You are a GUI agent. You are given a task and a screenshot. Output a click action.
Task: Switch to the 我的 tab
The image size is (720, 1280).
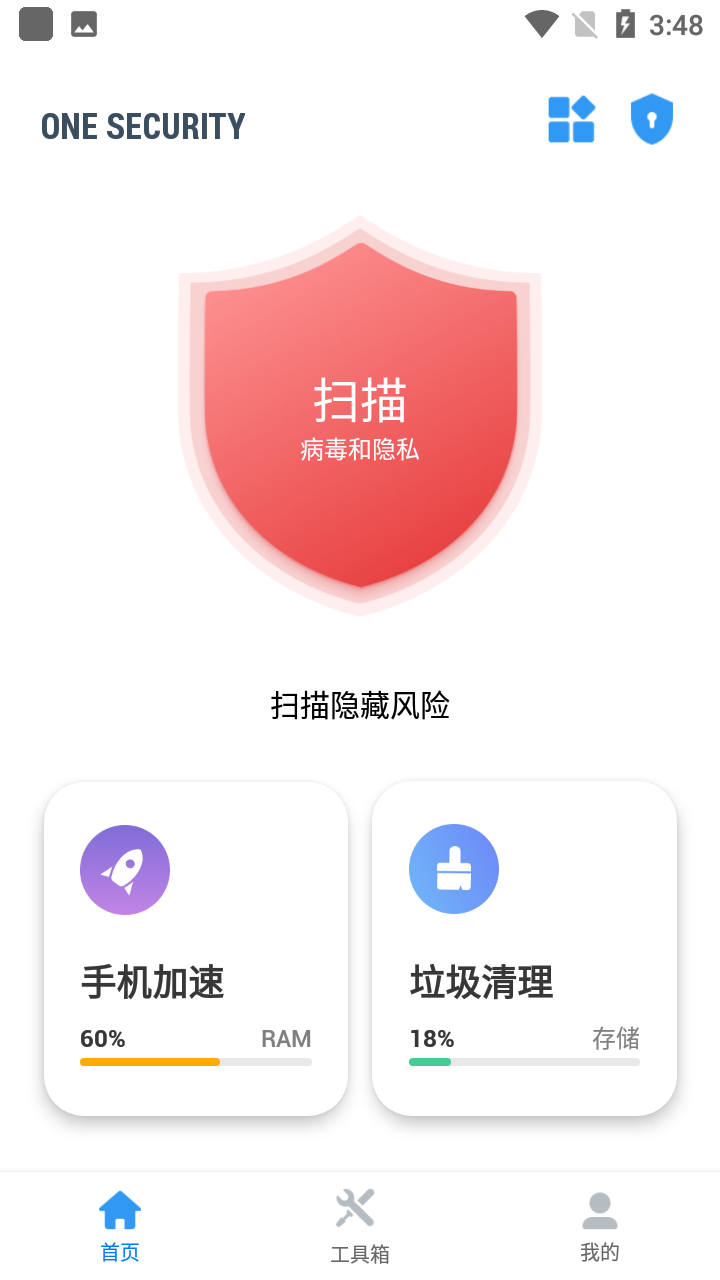tap(600, 1226)
